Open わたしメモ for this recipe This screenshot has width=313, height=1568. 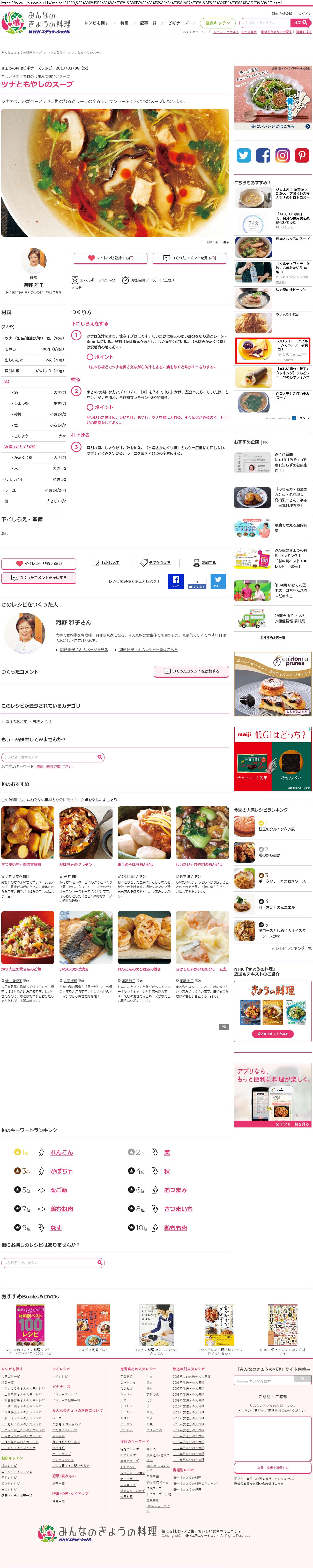(x=106, y=562)
